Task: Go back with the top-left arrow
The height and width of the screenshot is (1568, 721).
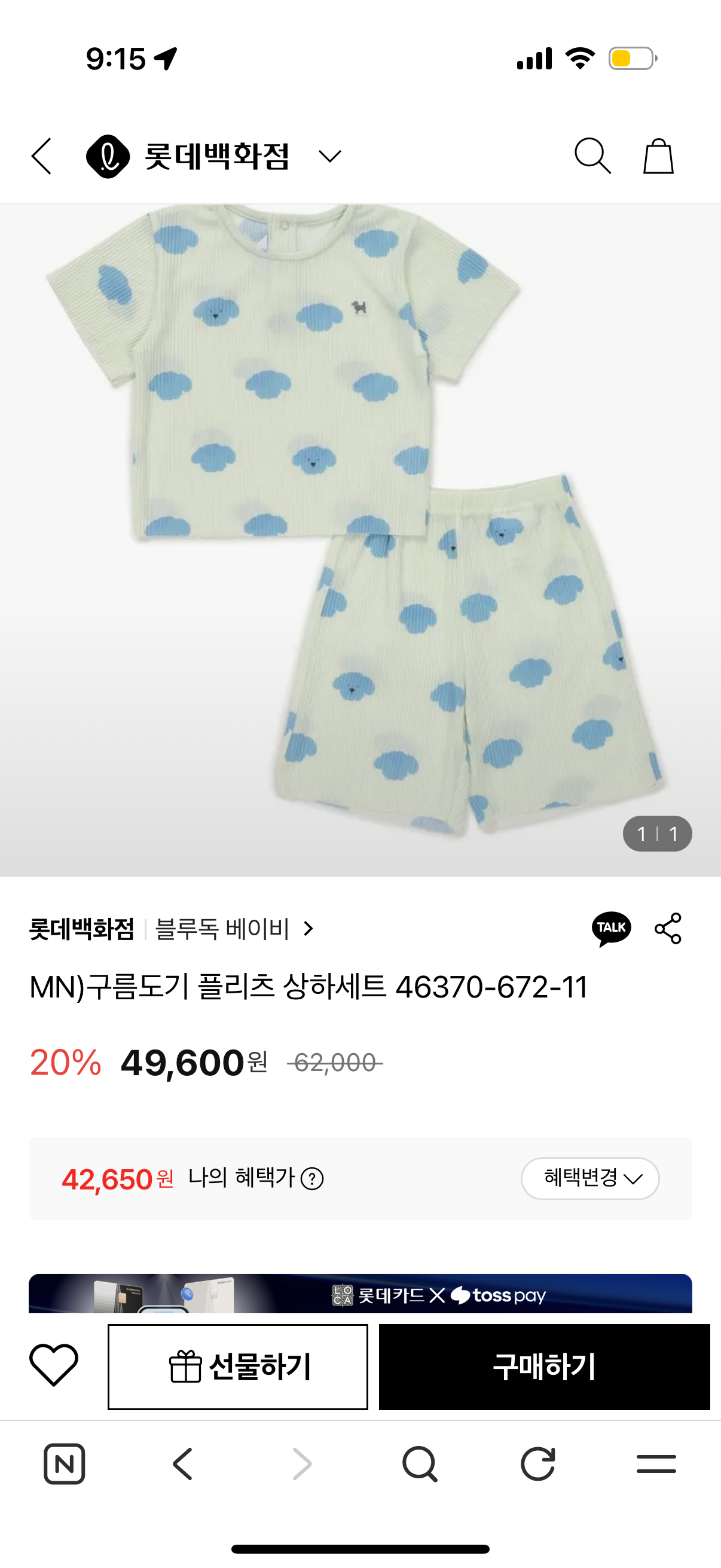Action: pyautogui.click(x=41, y=157)
